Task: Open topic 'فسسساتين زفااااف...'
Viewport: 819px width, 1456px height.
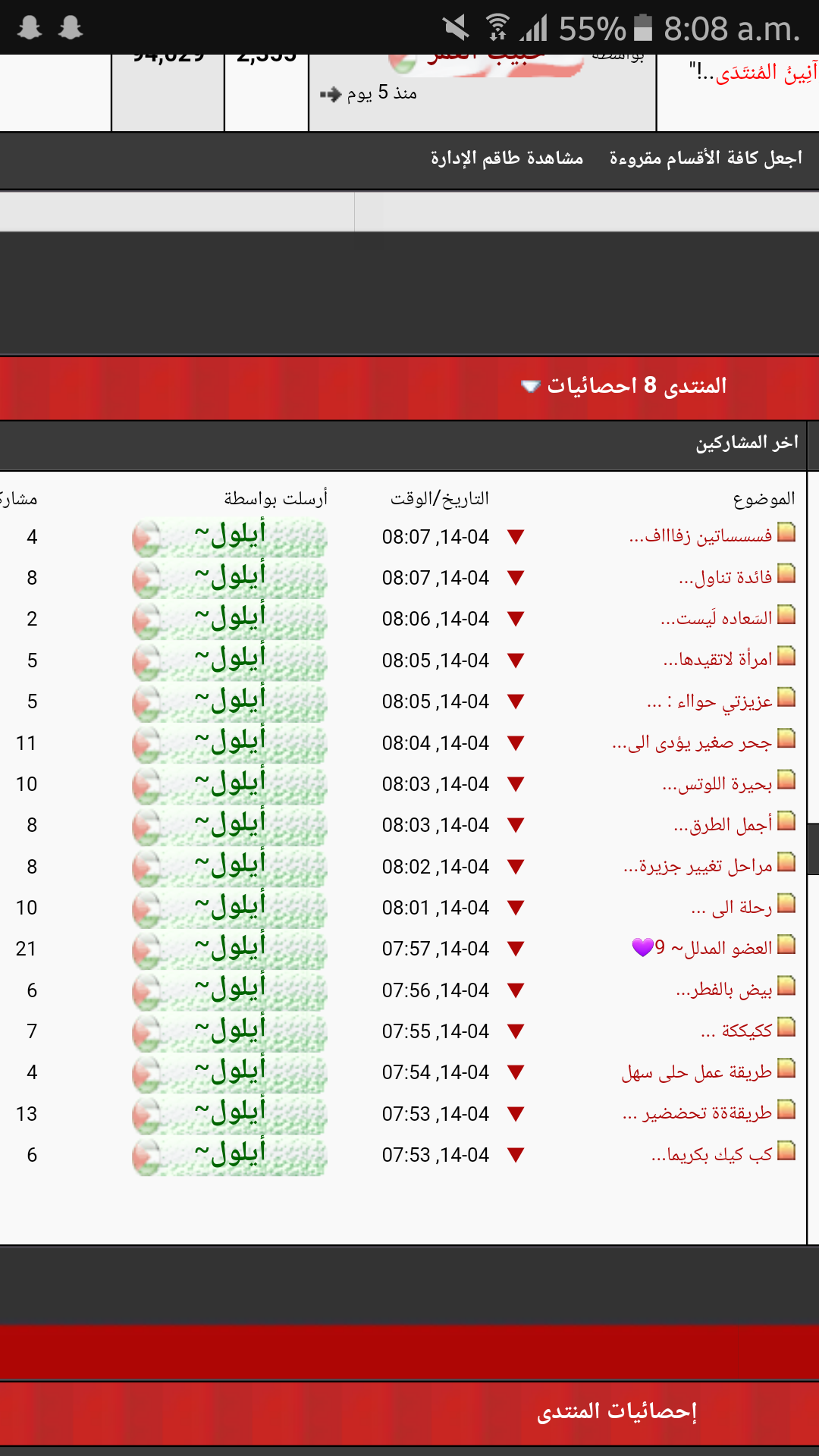Action: [701, 536]
